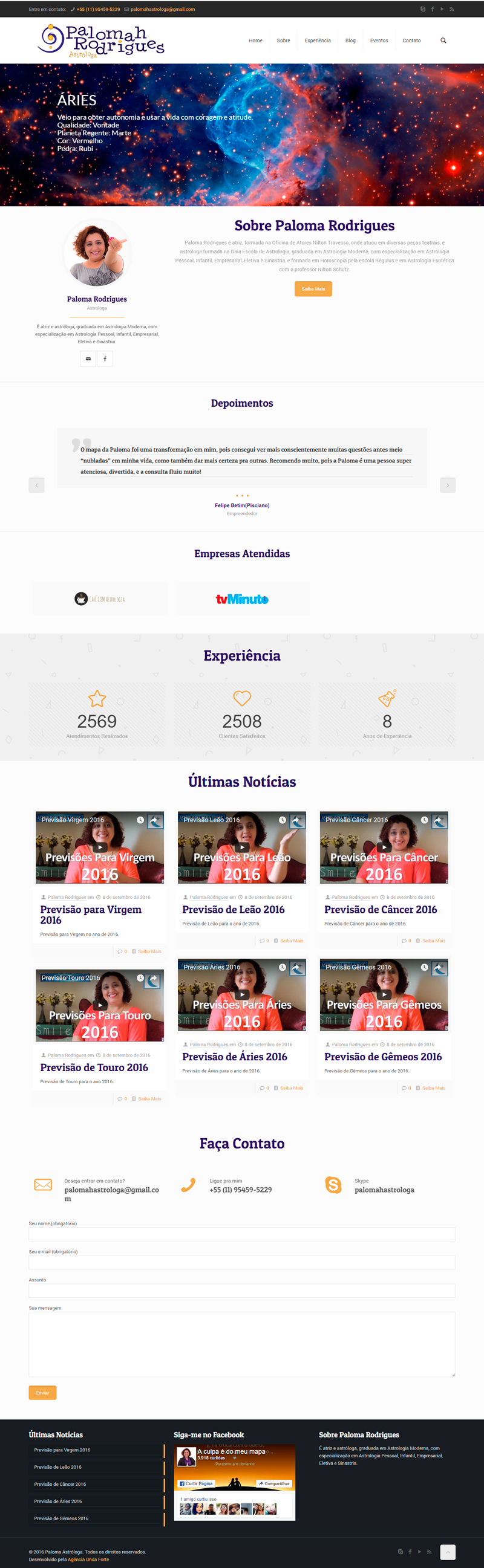Open the Facebook icon under Paloma's profile

click(x=105, y=358)
